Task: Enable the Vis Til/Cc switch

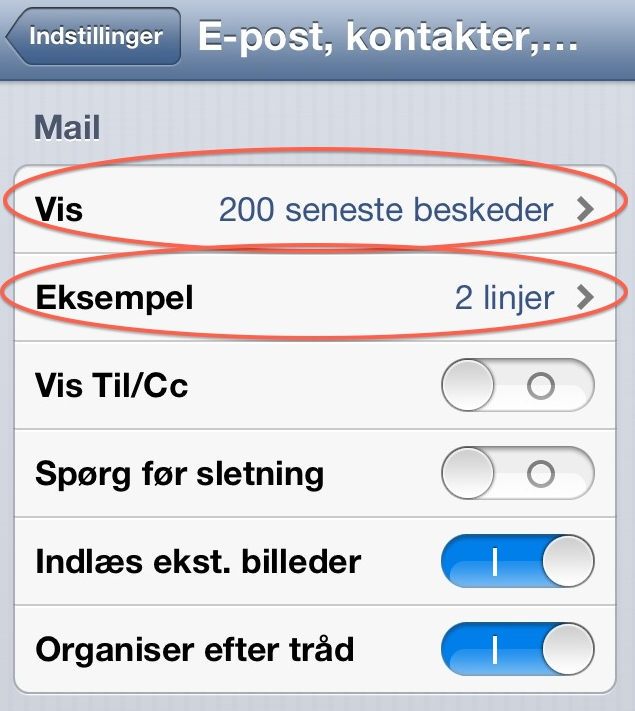Action: (517, 386)
